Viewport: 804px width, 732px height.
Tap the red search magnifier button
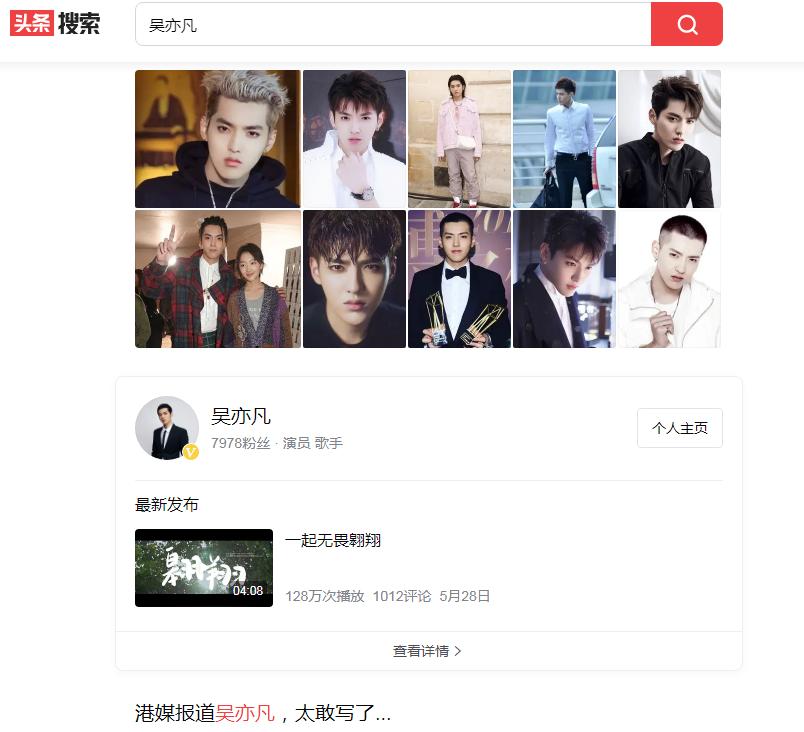[686, 25]
